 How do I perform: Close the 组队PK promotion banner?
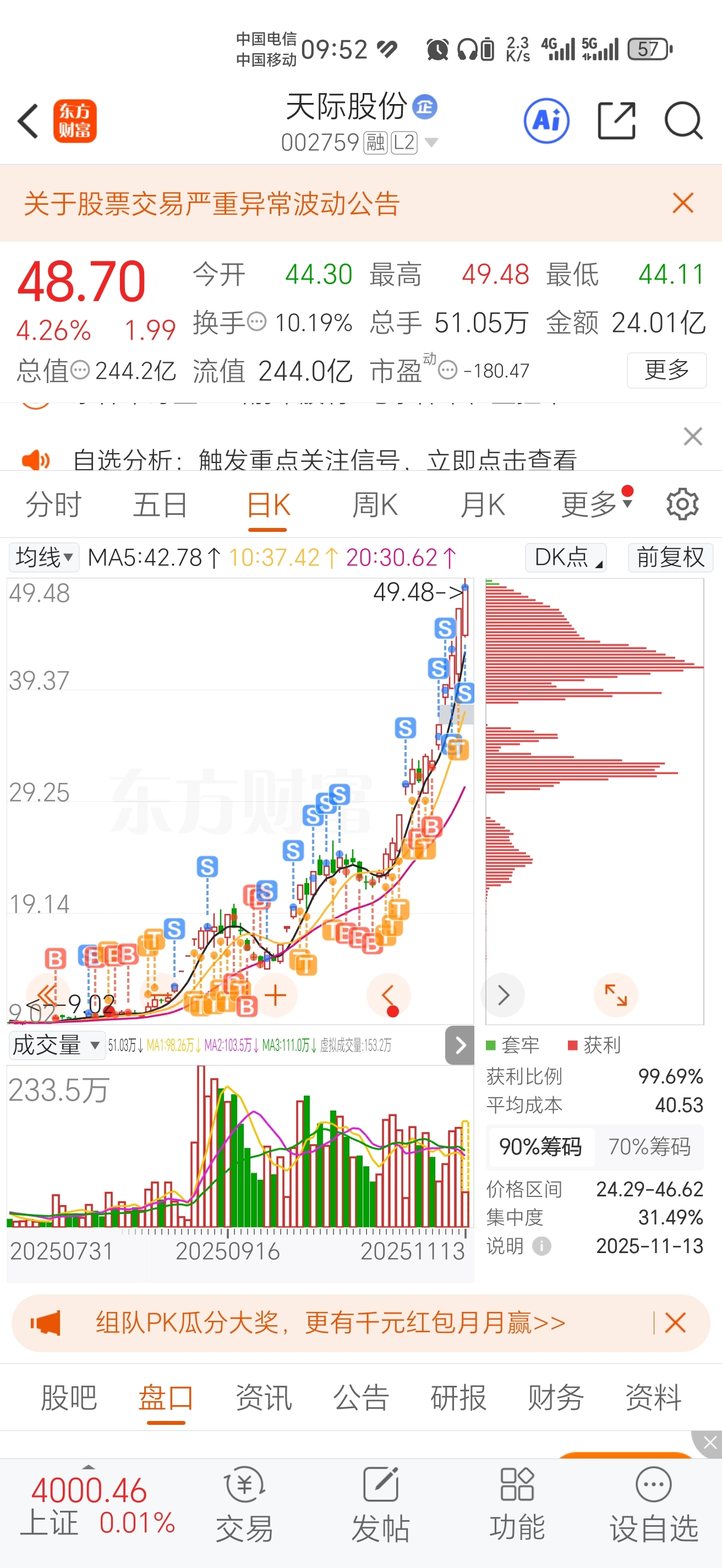coord(675,1322)
